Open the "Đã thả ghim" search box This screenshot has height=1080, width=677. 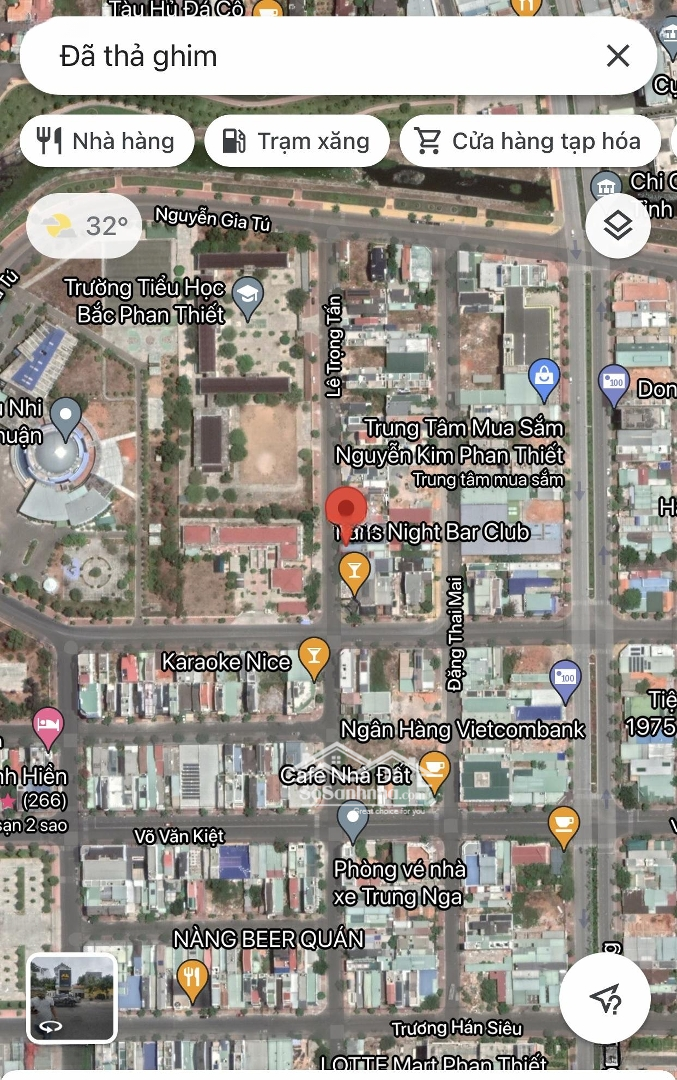[x=300, y=56]
